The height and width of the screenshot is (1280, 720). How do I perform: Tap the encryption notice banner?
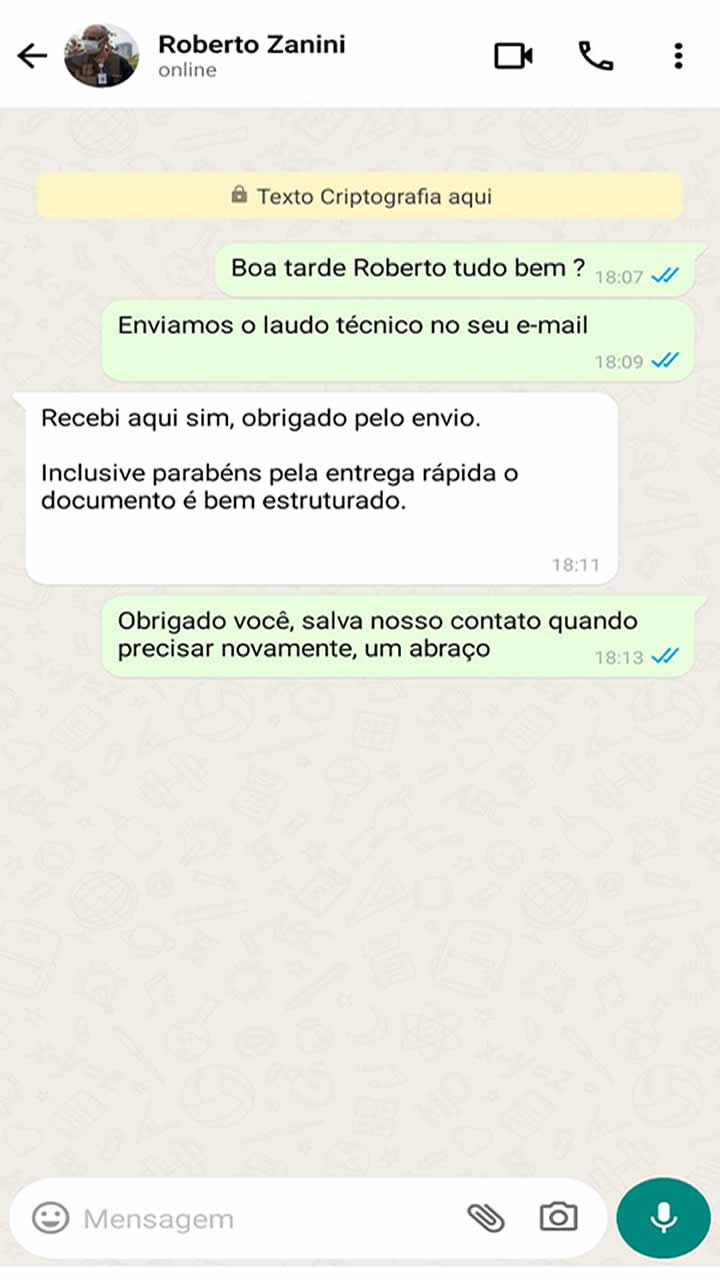tap(360, 196)
